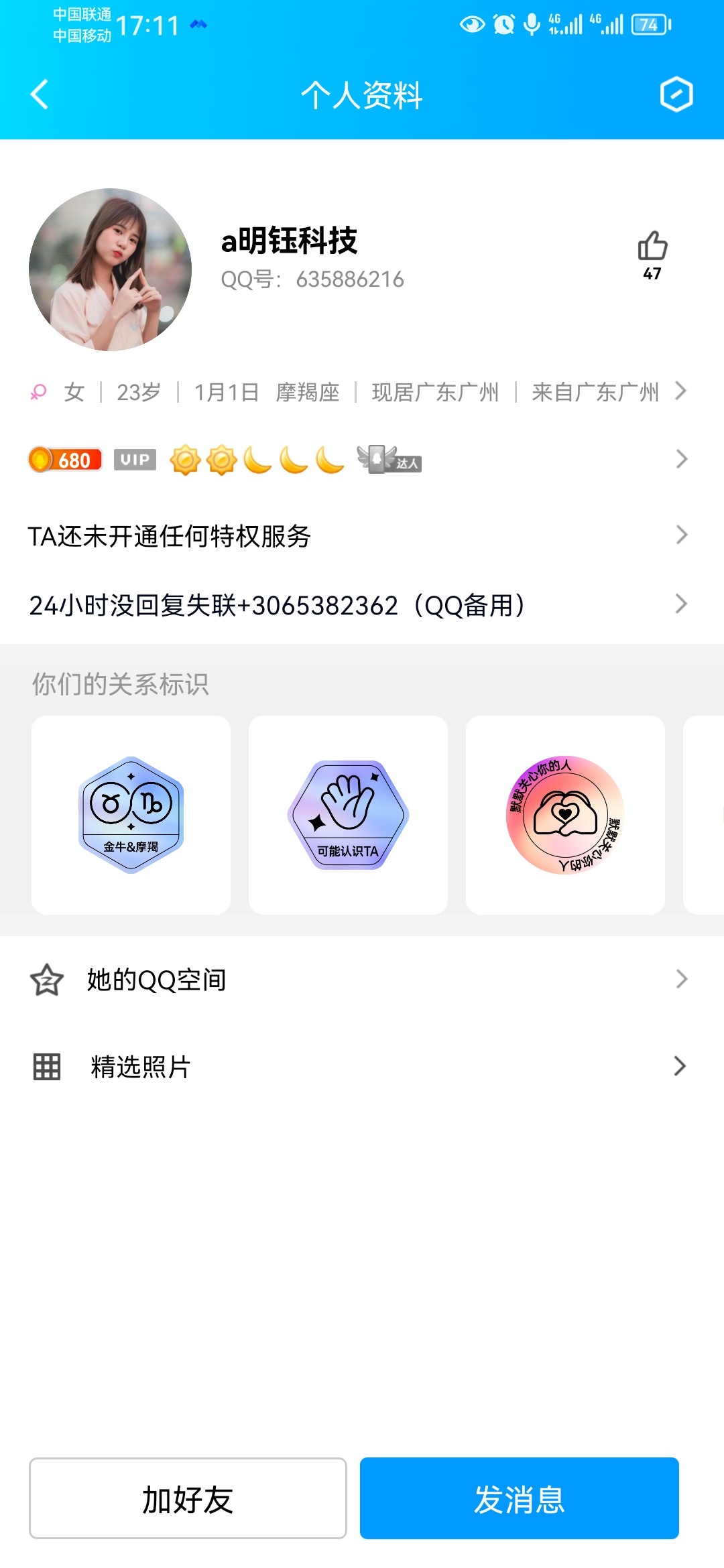The width and height of the screenshot is (724, 1568).
Task: Click the grid icon next to 精选照片
Action: [46, 1067]
